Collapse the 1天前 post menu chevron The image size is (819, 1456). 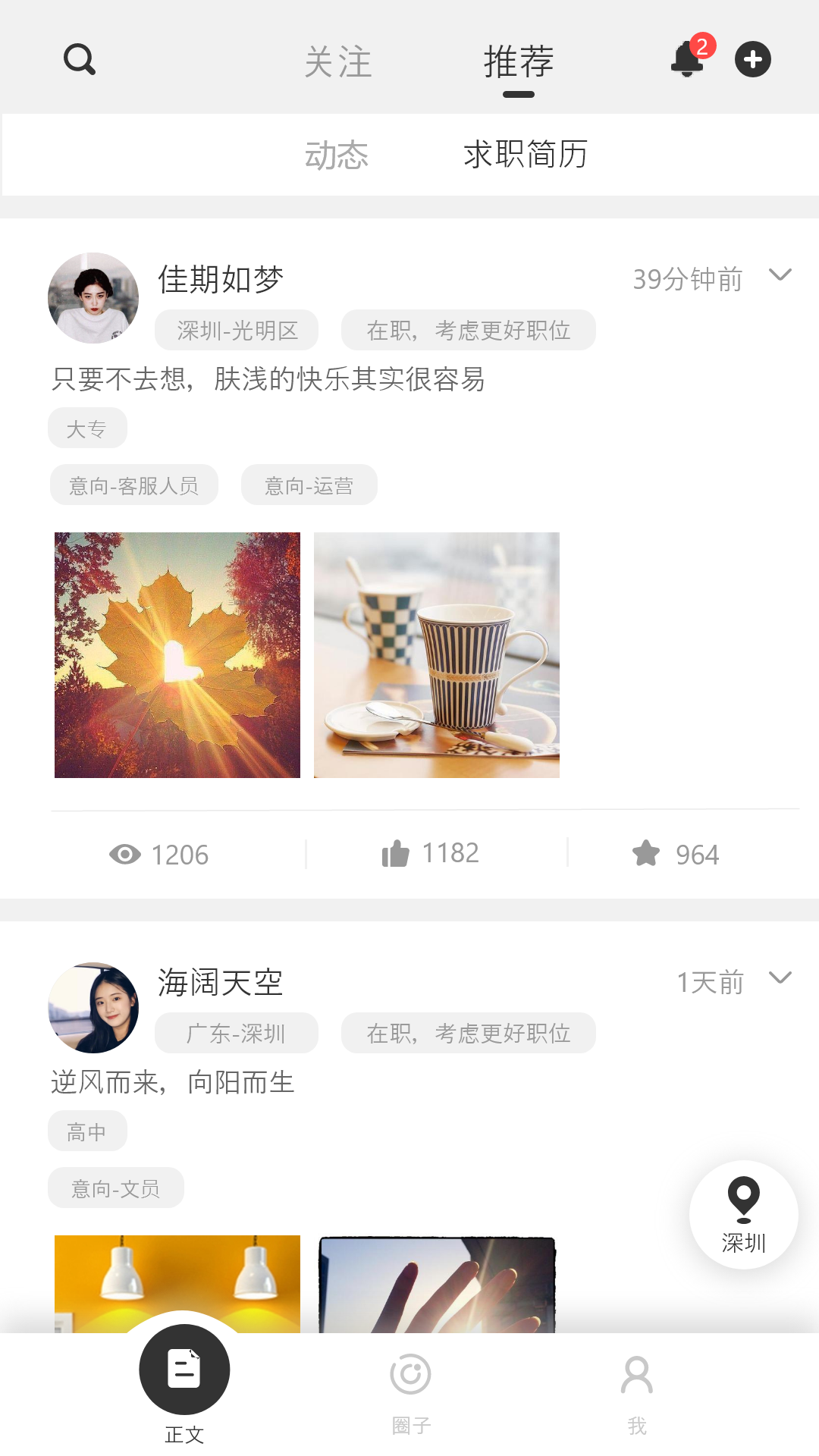(781, 978)
